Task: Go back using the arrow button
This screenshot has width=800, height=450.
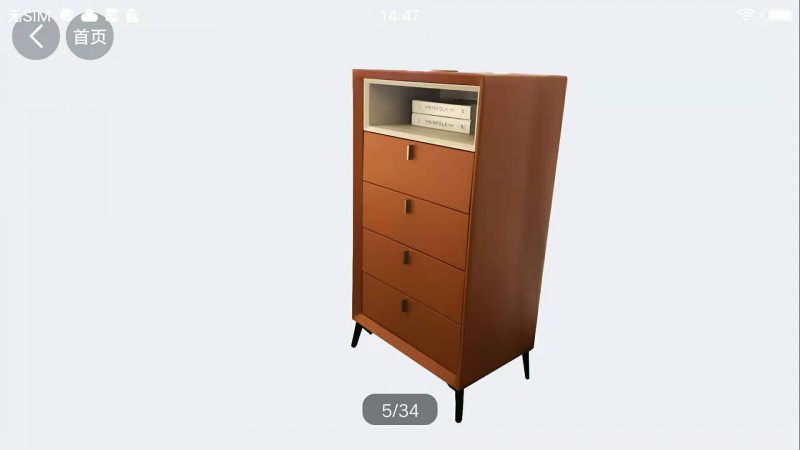Action: (36, 37)
